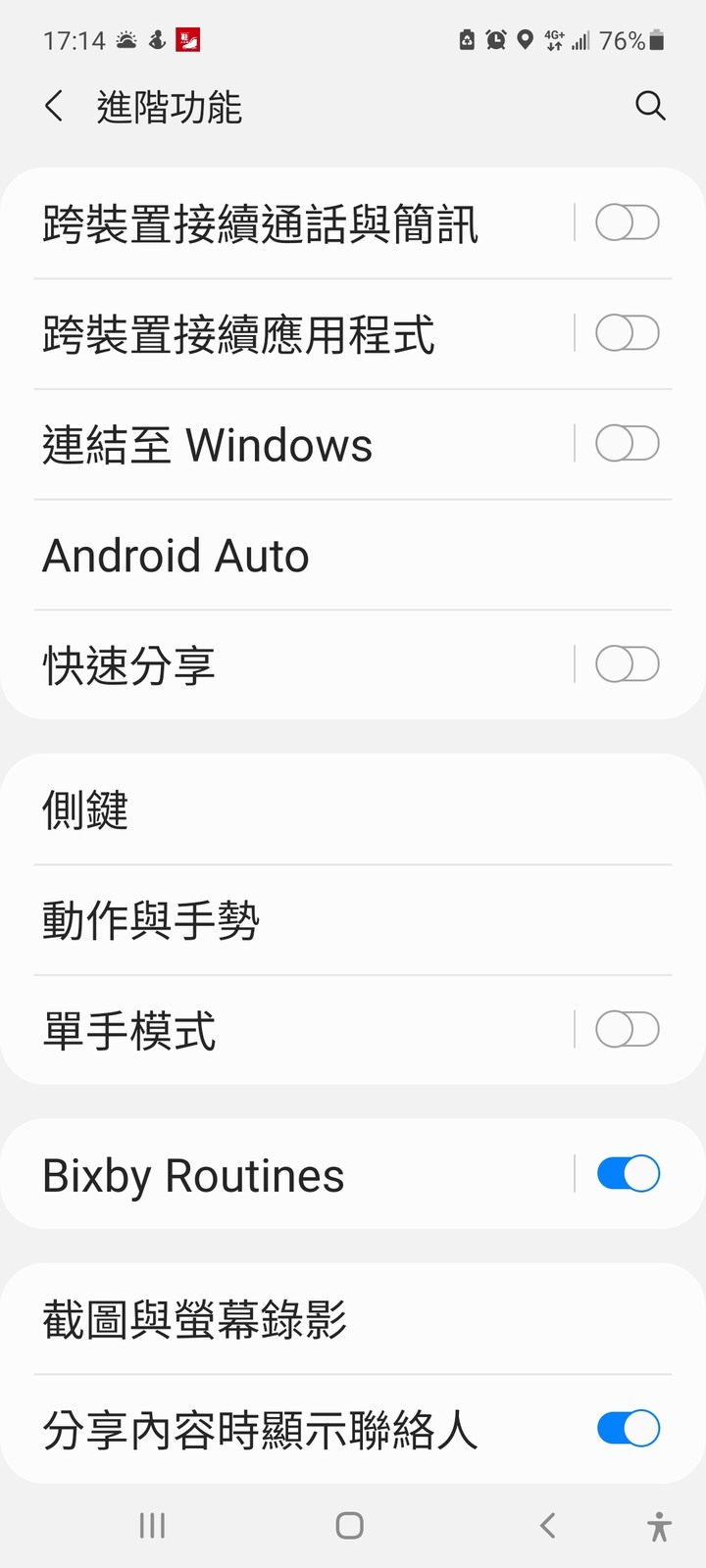Open 截圖與螢幕錄影 settings
Image resolution: width=706 pixels, height=1568 pixels.
tap(353, 1319)
